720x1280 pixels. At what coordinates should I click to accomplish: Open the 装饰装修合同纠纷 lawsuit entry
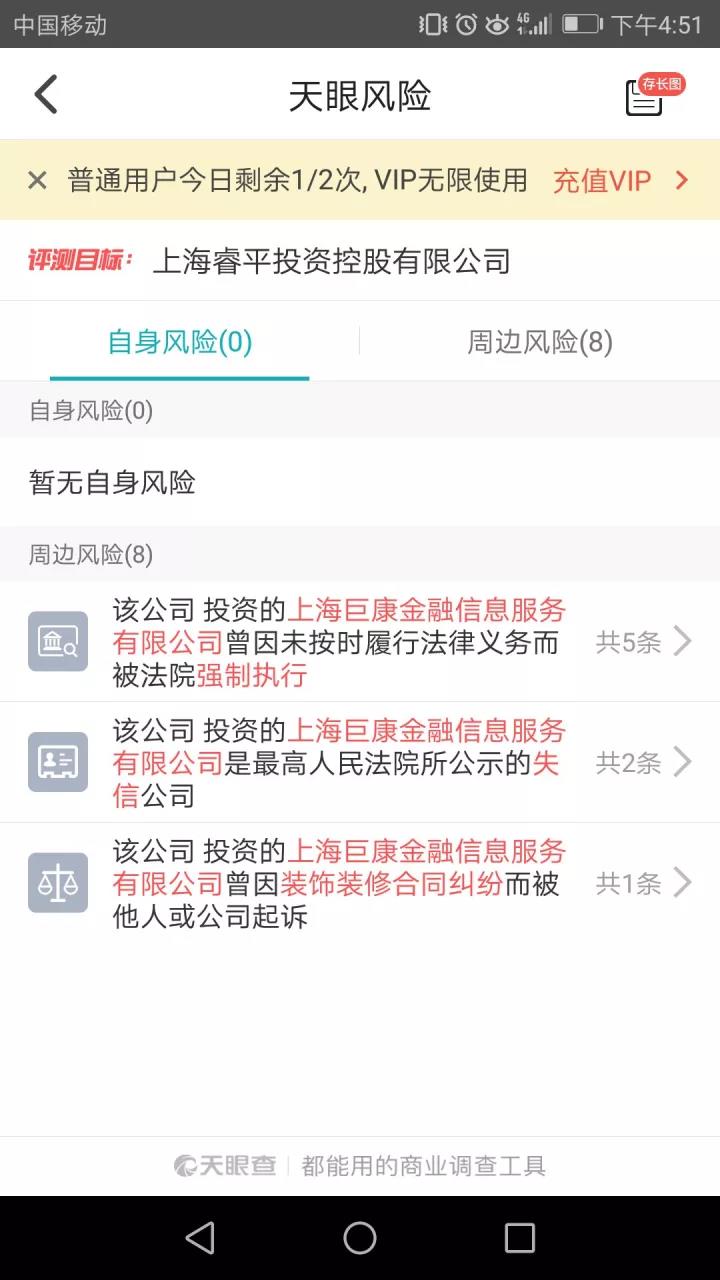pos(360,883)
